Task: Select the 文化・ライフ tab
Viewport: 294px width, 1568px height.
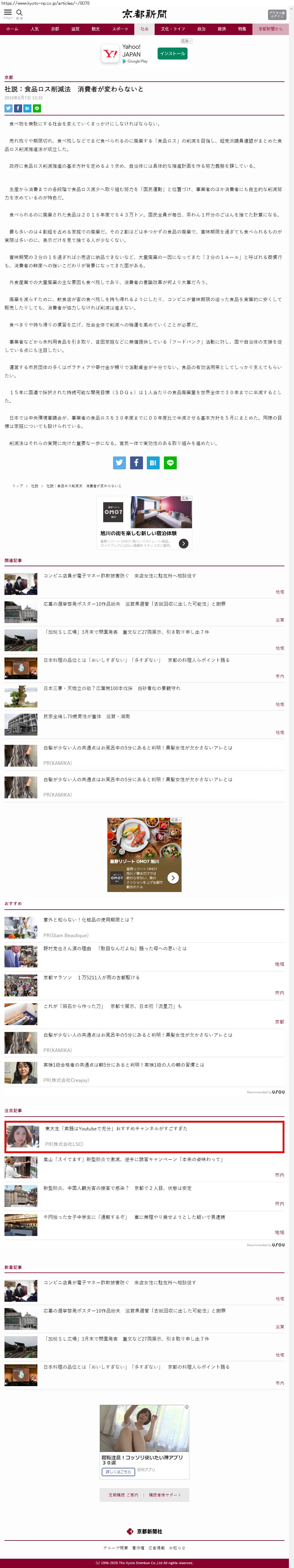Action: (x=172, y=29)
